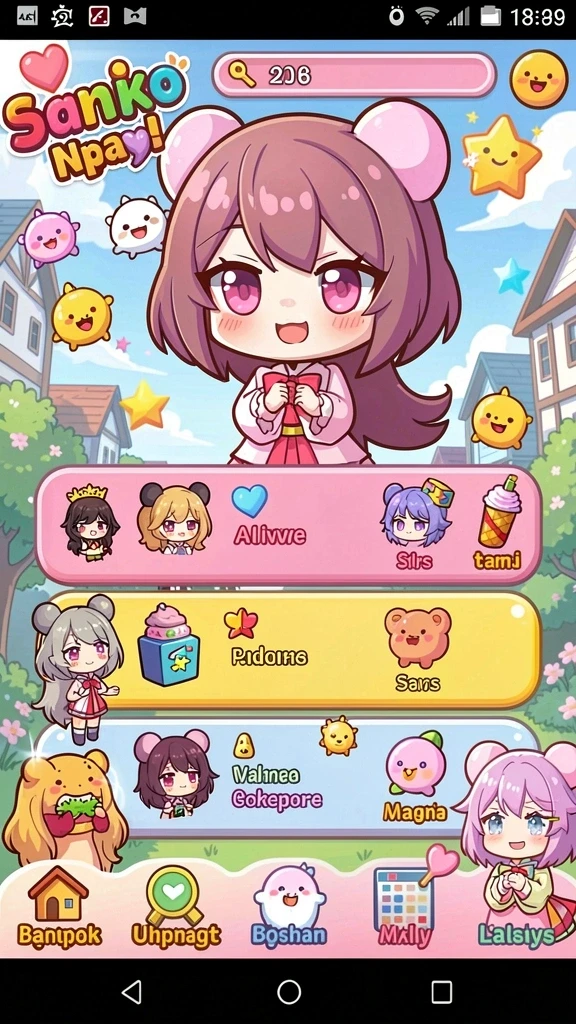Switch to the Banipok house tab
This screenshot has width=576, height=1024.
[59, 908]
